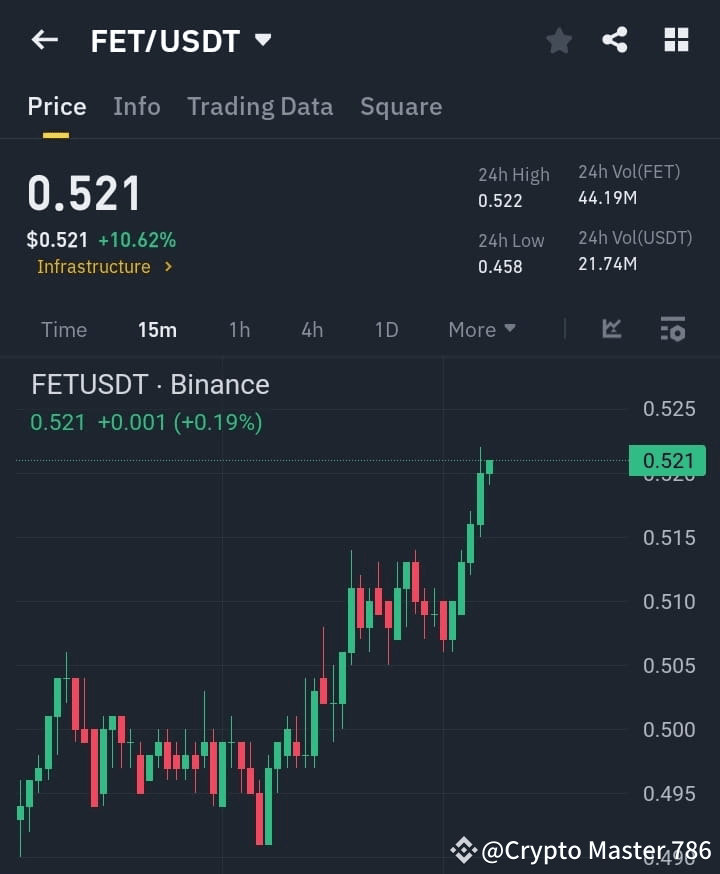Screen dimensions: 720x874
Task: Open the Square tab
Action: [x=401, y=106]
